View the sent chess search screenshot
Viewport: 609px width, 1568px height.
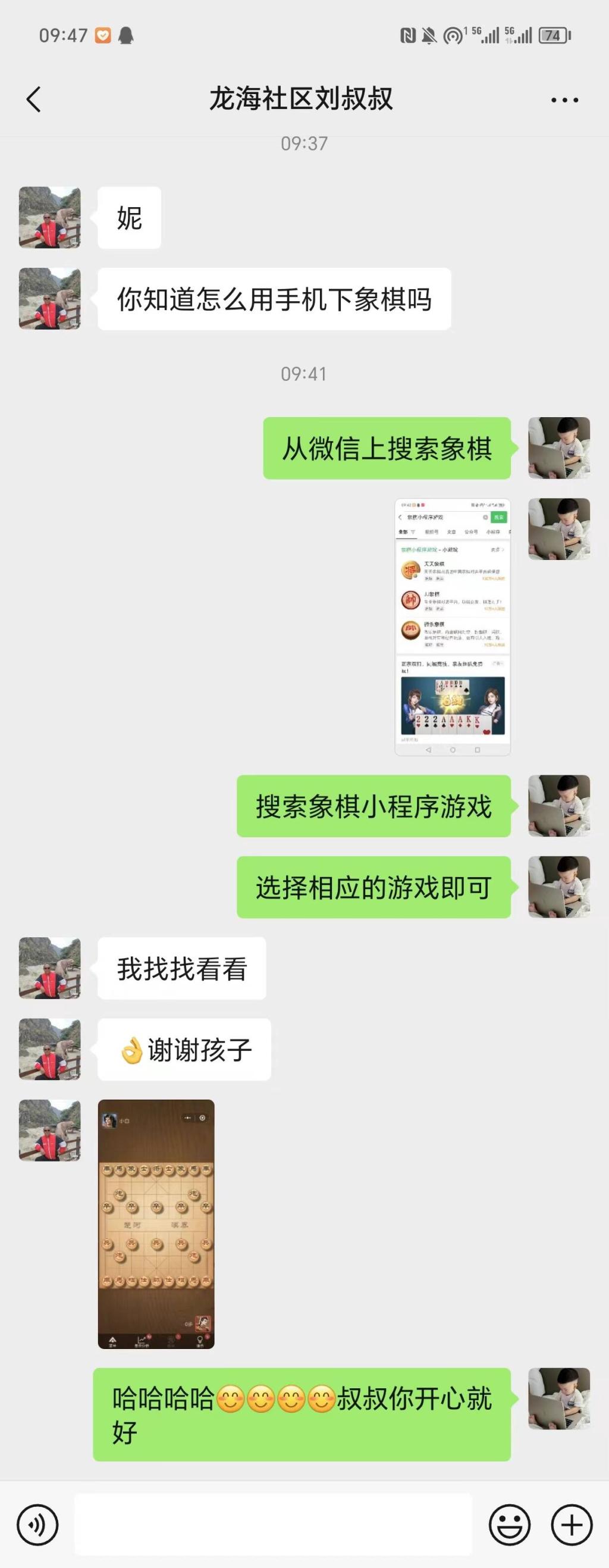[x=452, y=627]
